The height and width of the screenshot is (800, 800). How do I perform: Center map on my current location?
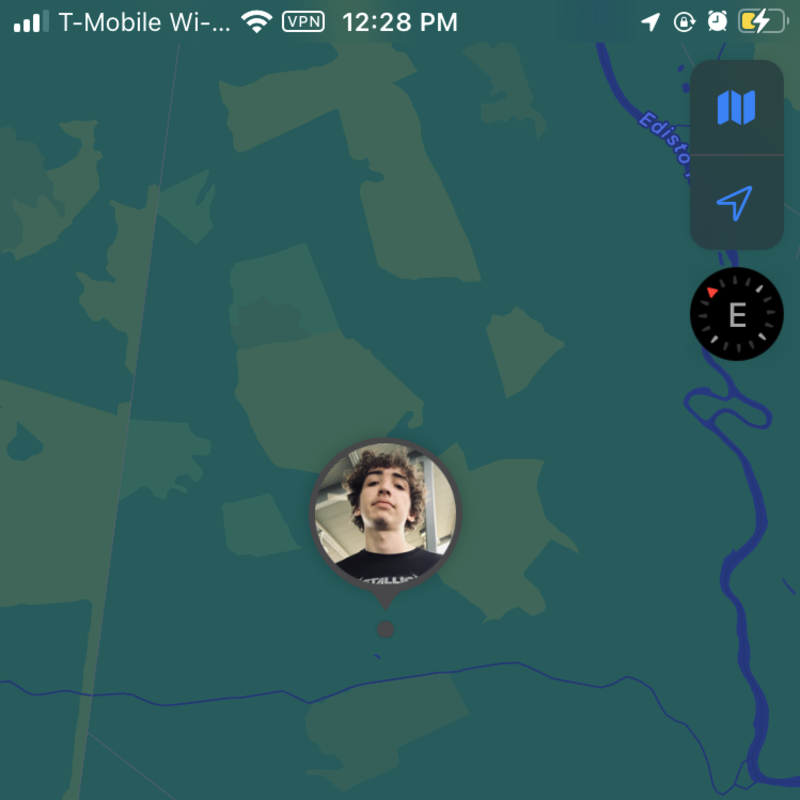coord(736,204)
